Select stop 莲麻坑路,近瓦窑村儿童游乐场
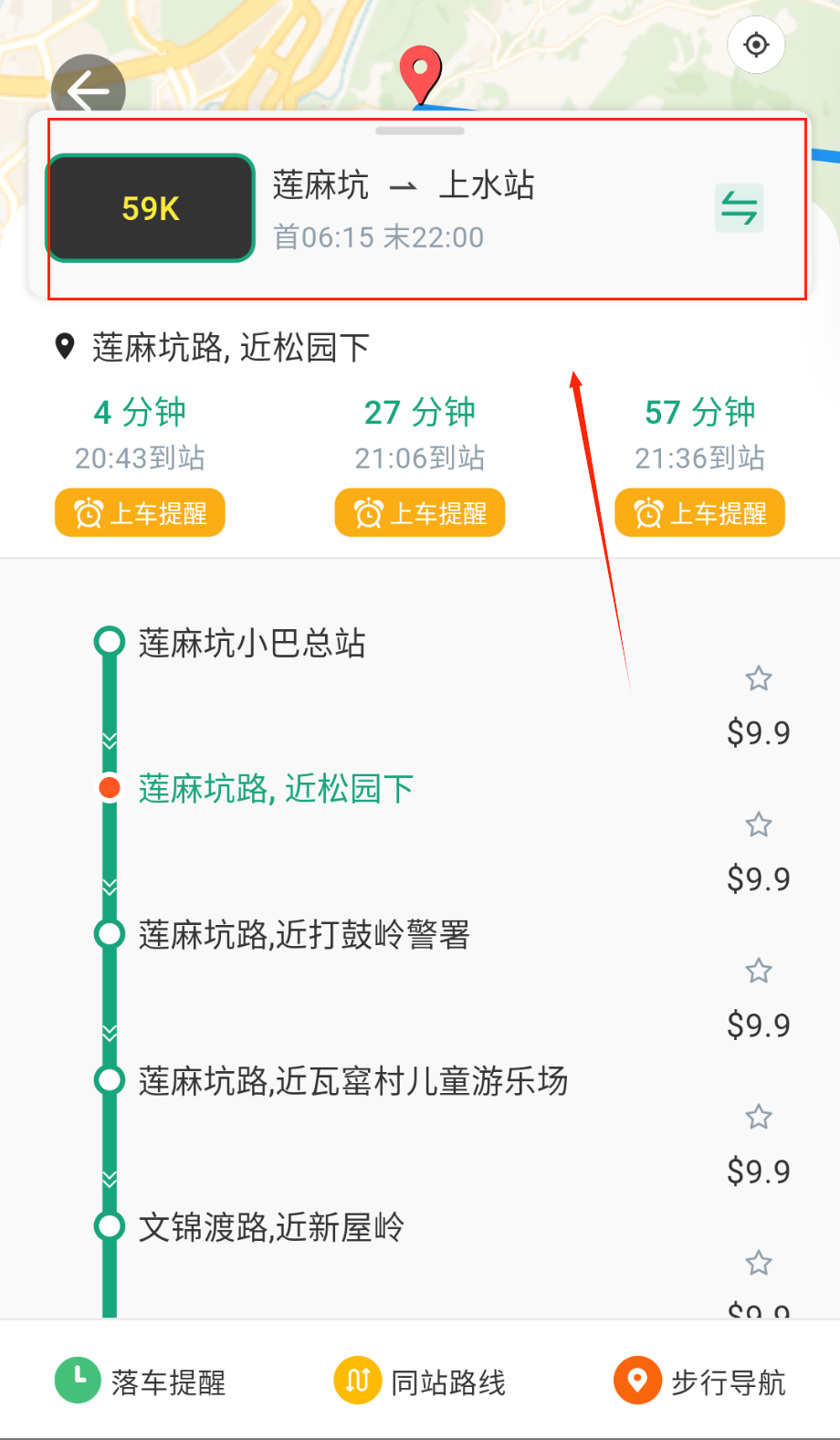840x1440 pixels. click(x=352, y=1081)
